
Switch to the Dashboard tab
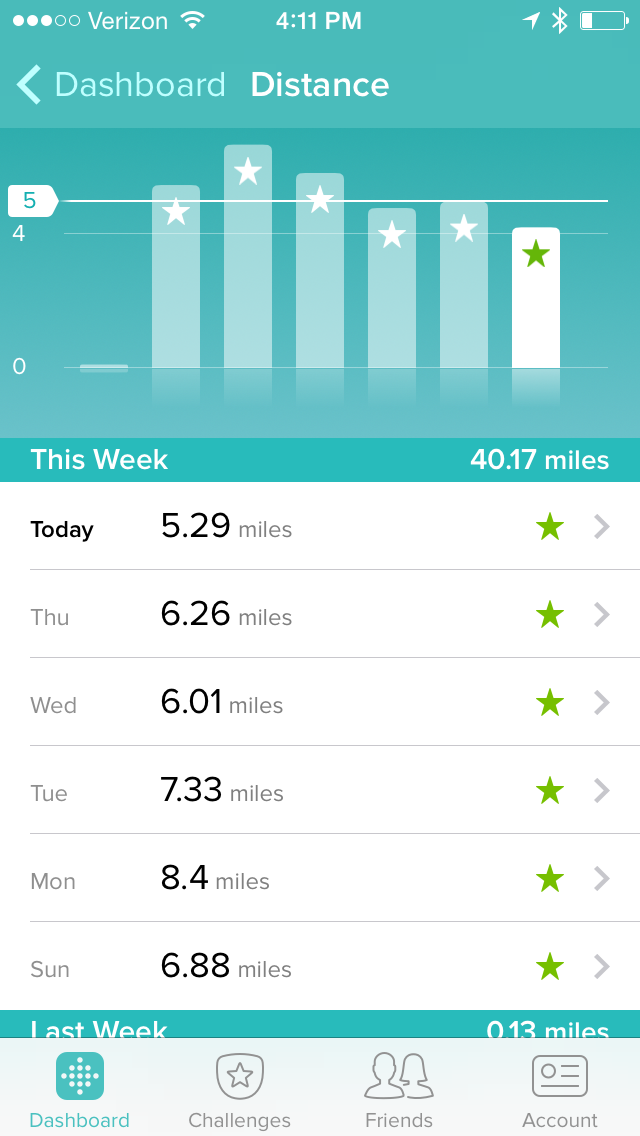coord(80,1088)
